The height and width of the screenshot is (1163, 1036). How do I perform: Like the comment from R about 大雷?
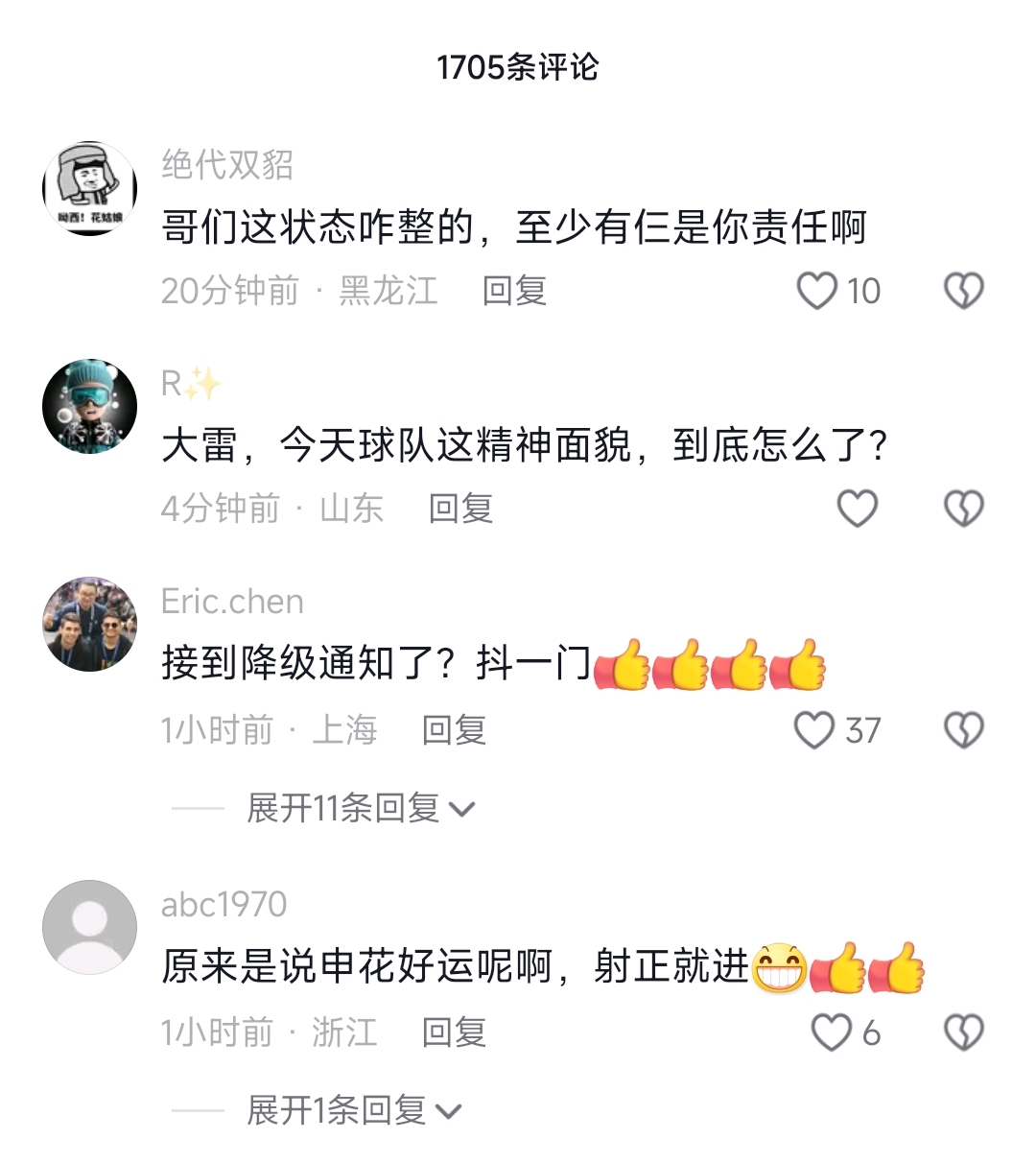[857, 509]
